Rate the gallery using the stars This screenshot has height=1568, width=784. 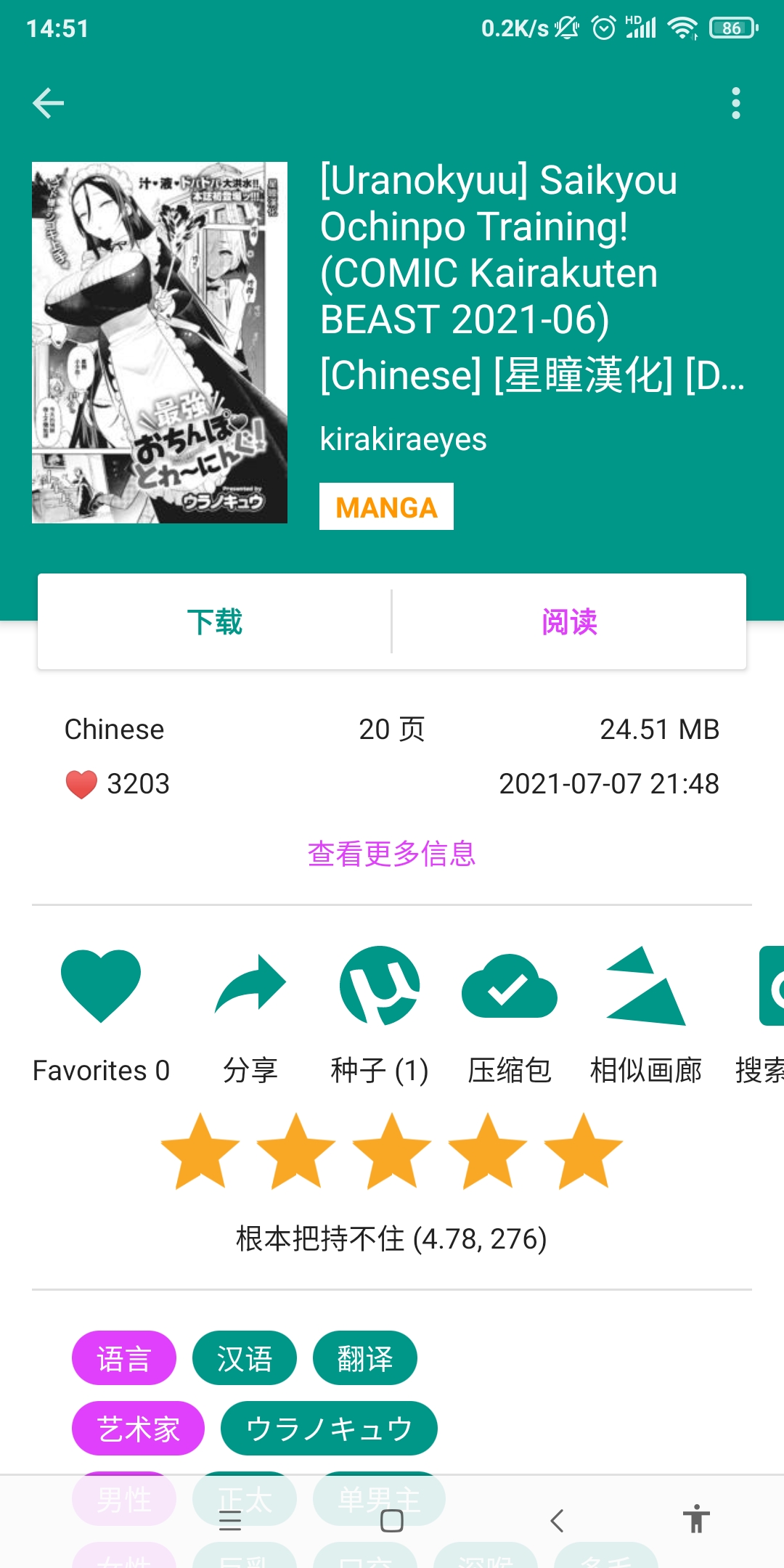point(392,1152)
